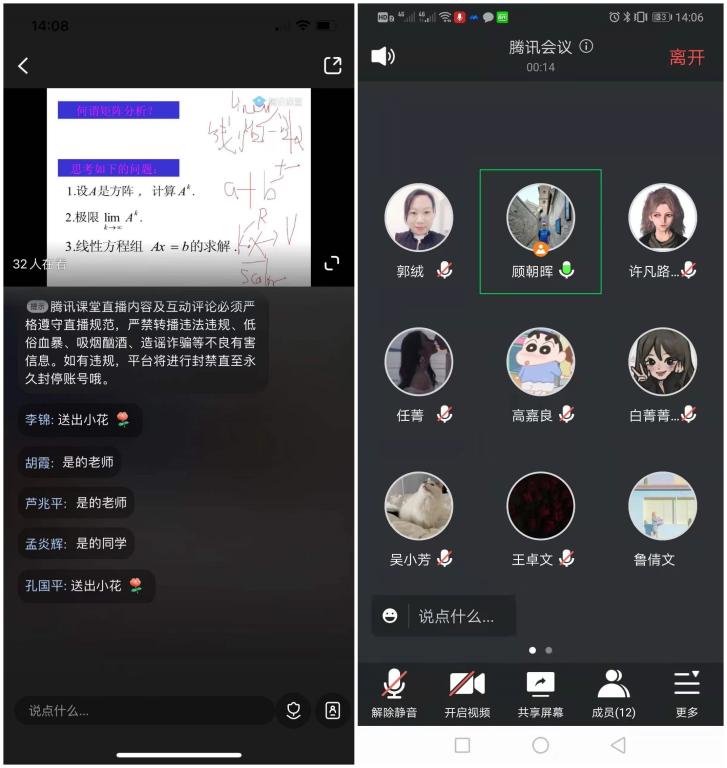Open meeting info next to 腾讯会议
Screen dimensions: 727x768
pos(586,46)
